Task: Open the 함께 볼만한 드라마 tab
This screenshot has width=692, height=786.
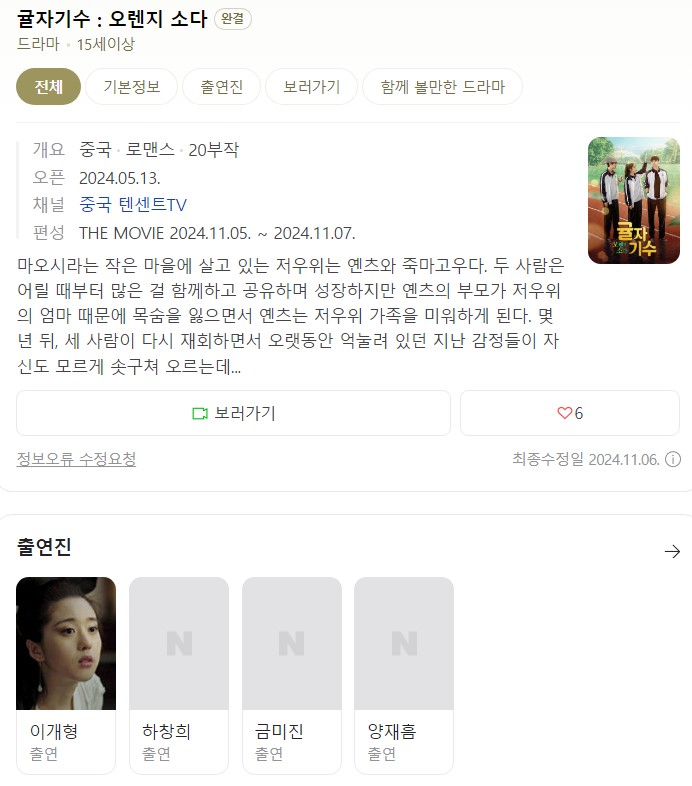Action: click(x=442, y=87)
